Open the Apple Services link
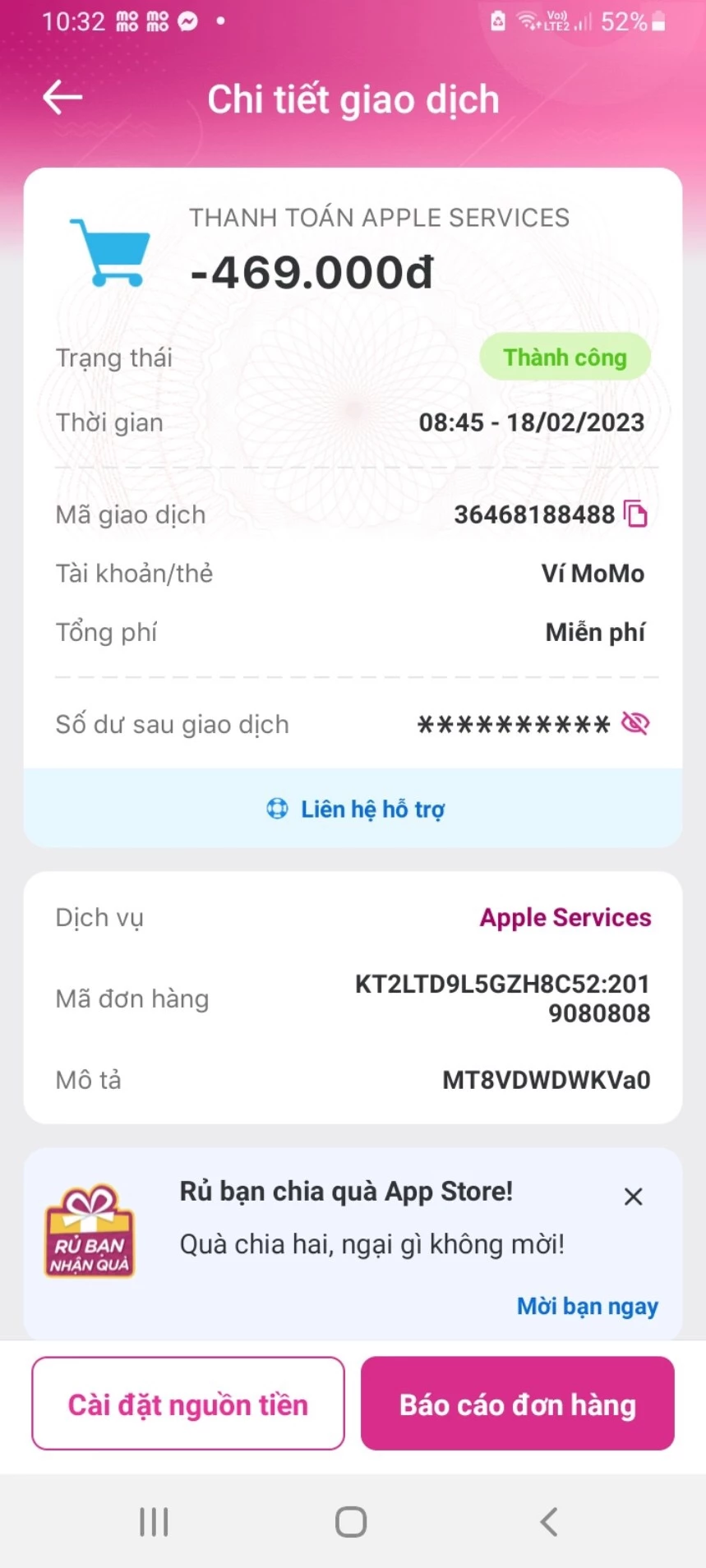This screenshot has height=1568, width=706. point(565,917)
